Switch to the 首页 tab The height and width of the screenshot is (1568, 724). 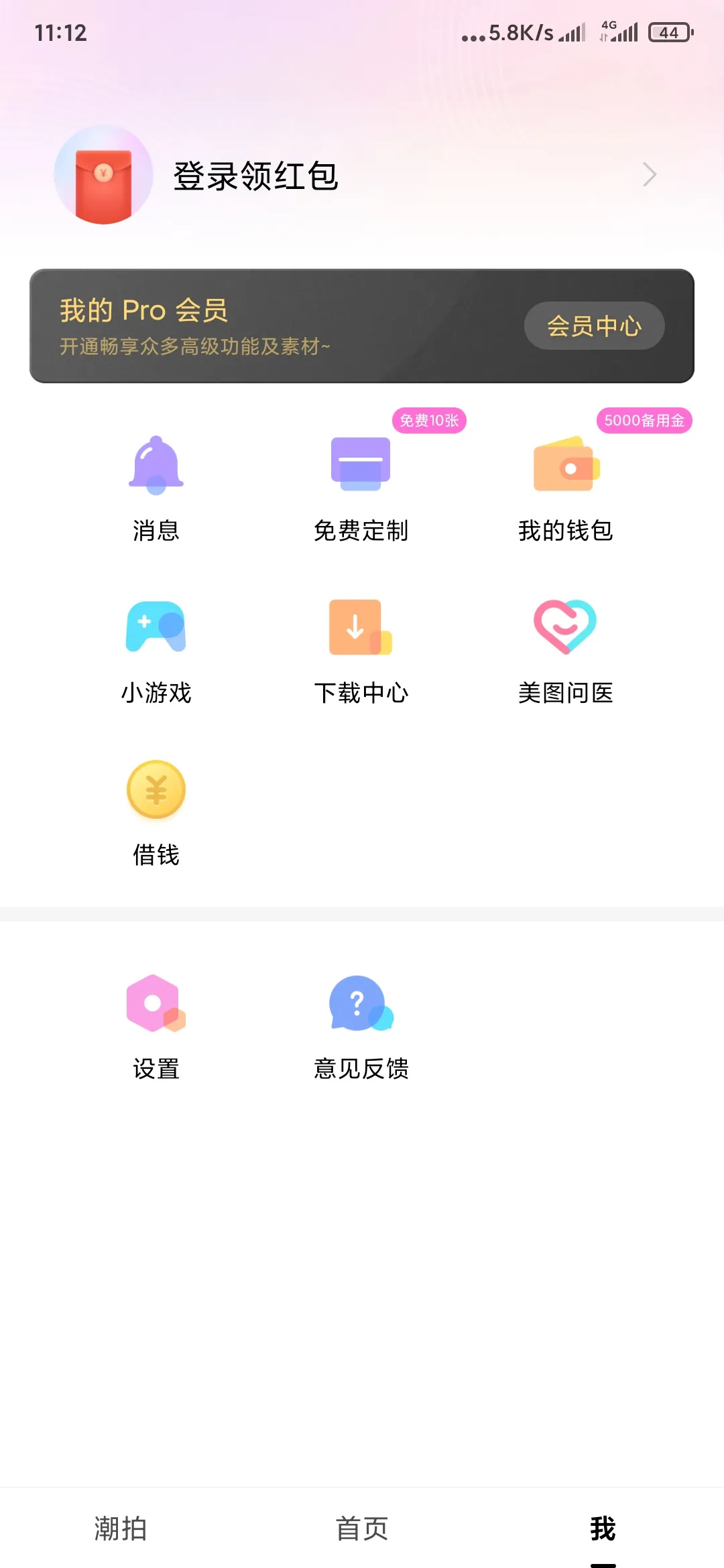pyautogui.click(x=362, y=1528)
